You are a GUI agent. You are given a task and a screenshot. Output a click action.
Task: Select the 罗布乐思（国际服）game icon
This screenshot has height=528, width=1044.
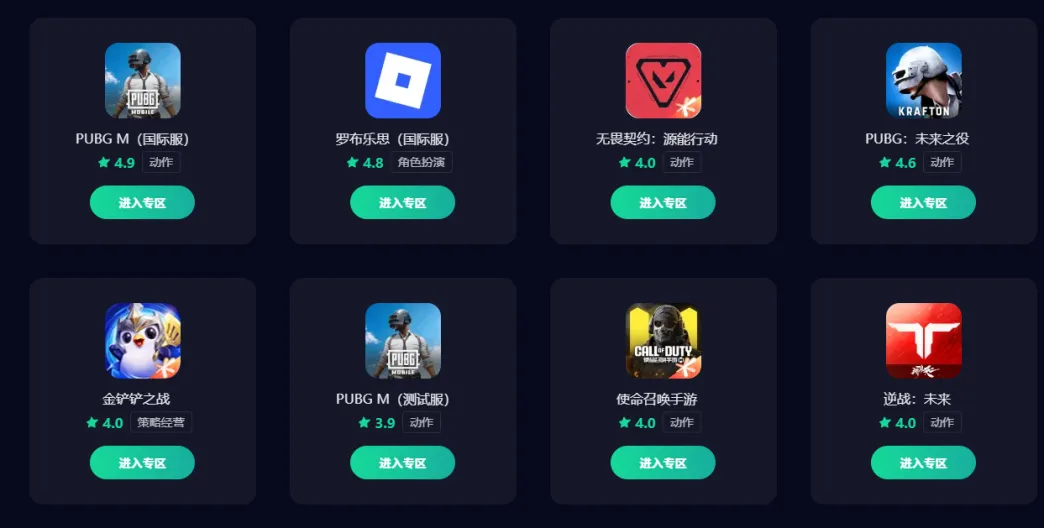[402, 80]
